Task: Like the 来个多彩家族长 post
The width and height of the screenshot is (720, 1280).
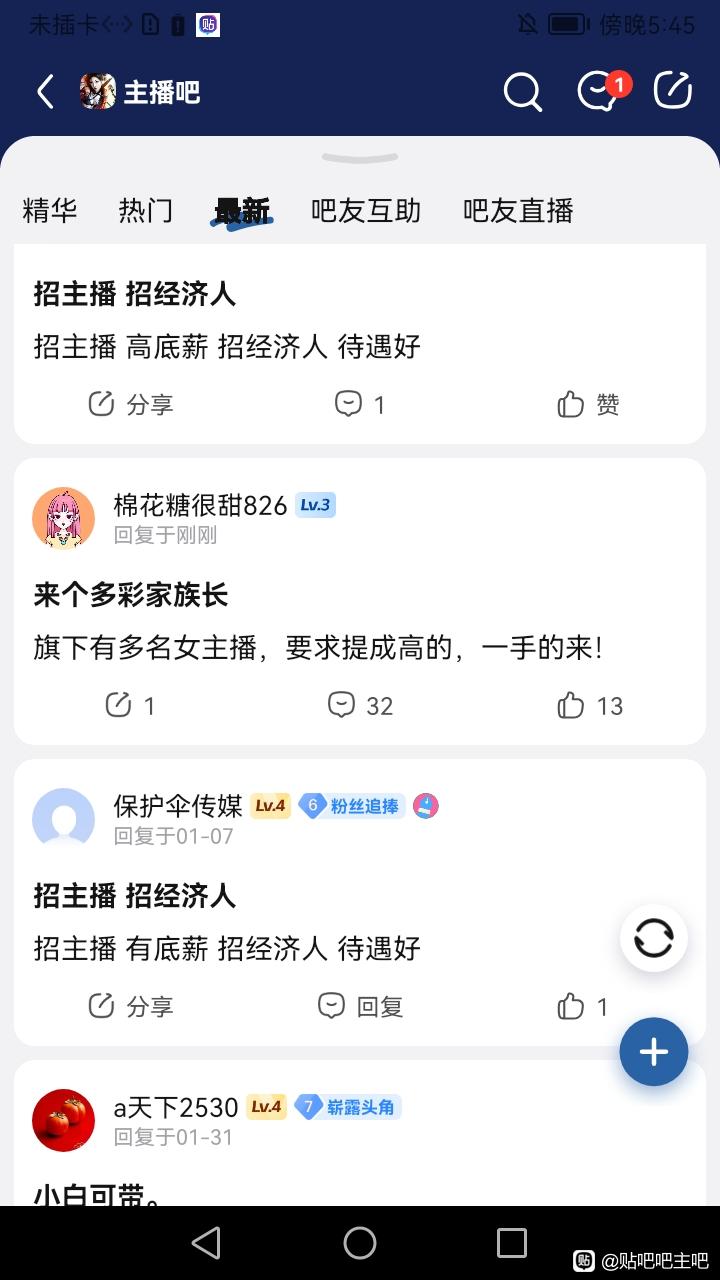Action: pyautogui.click(x=589, y=706)
